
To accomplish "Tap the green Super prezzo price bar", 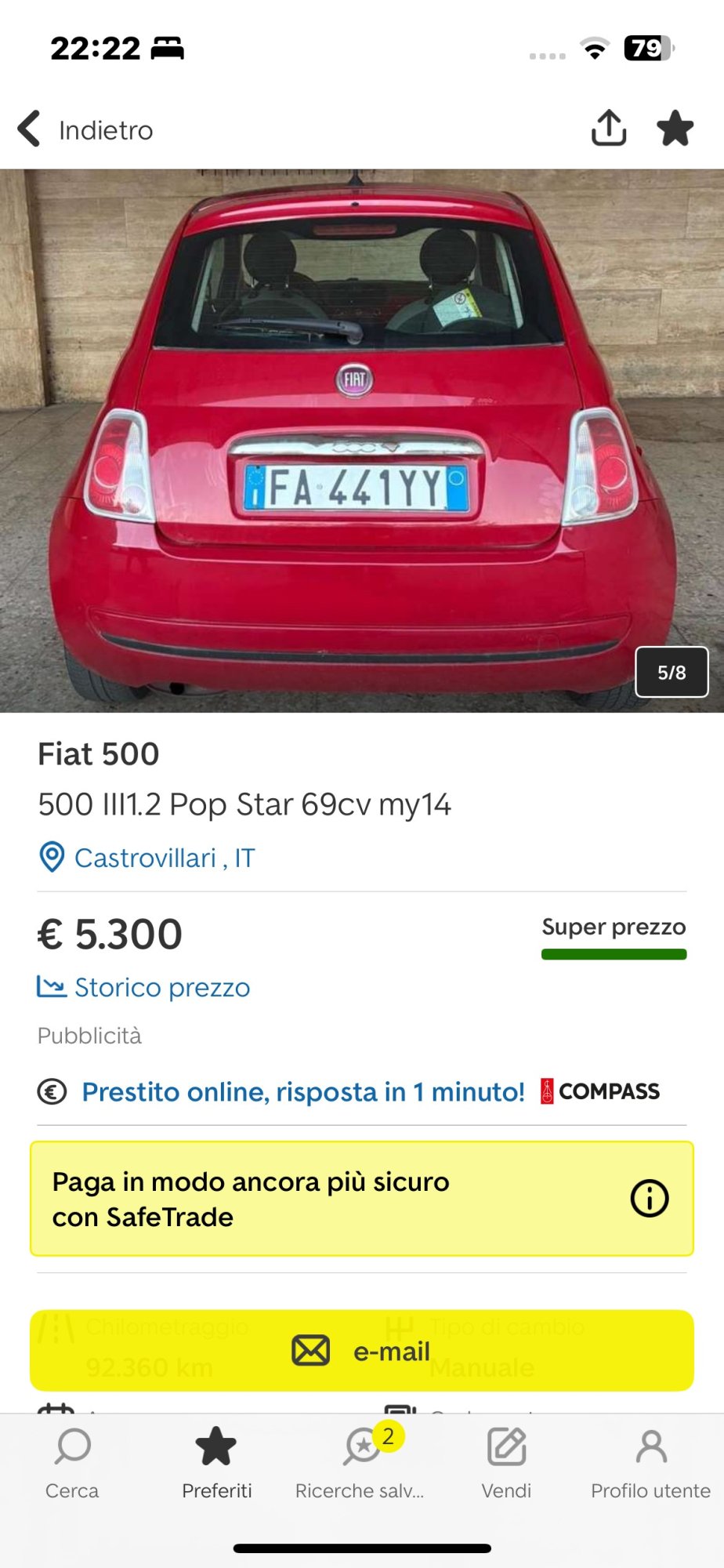I will click(x=615, y=953).
